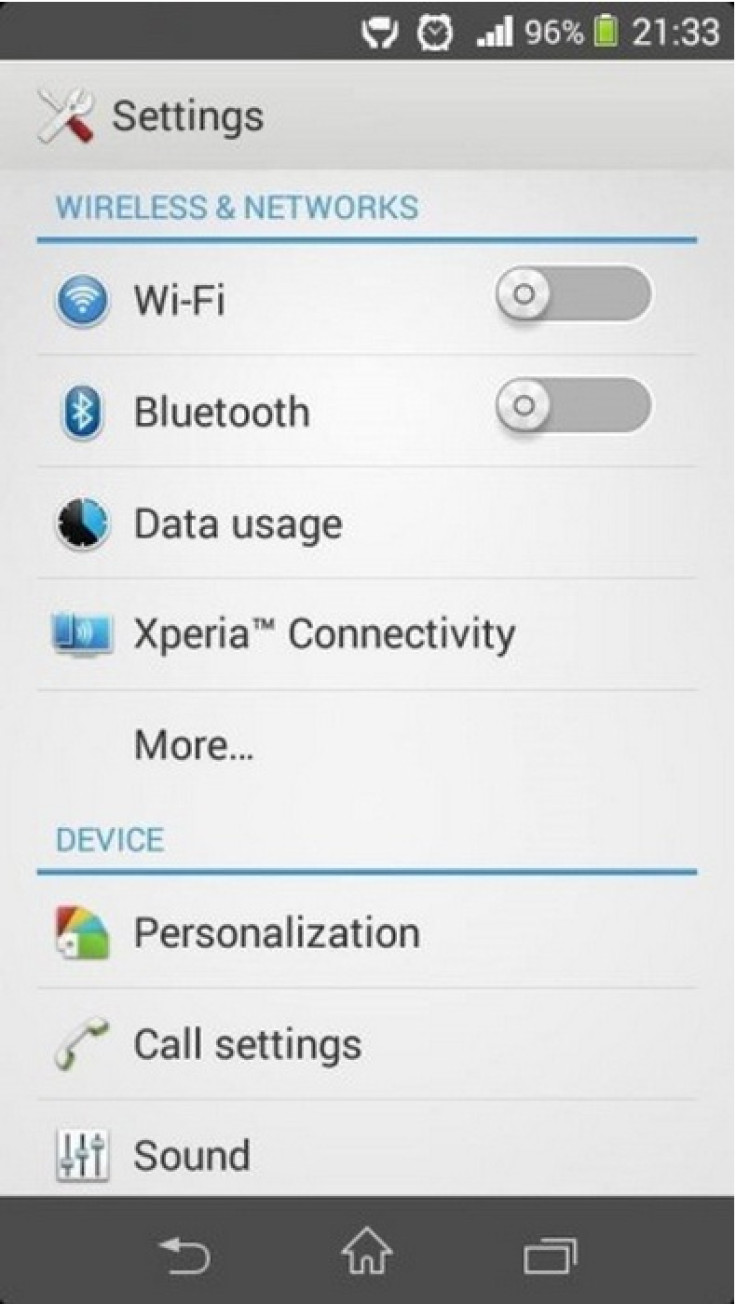Open Xperia Connectivity settings
Screen dimensions: 736x1304
(367, 634)
